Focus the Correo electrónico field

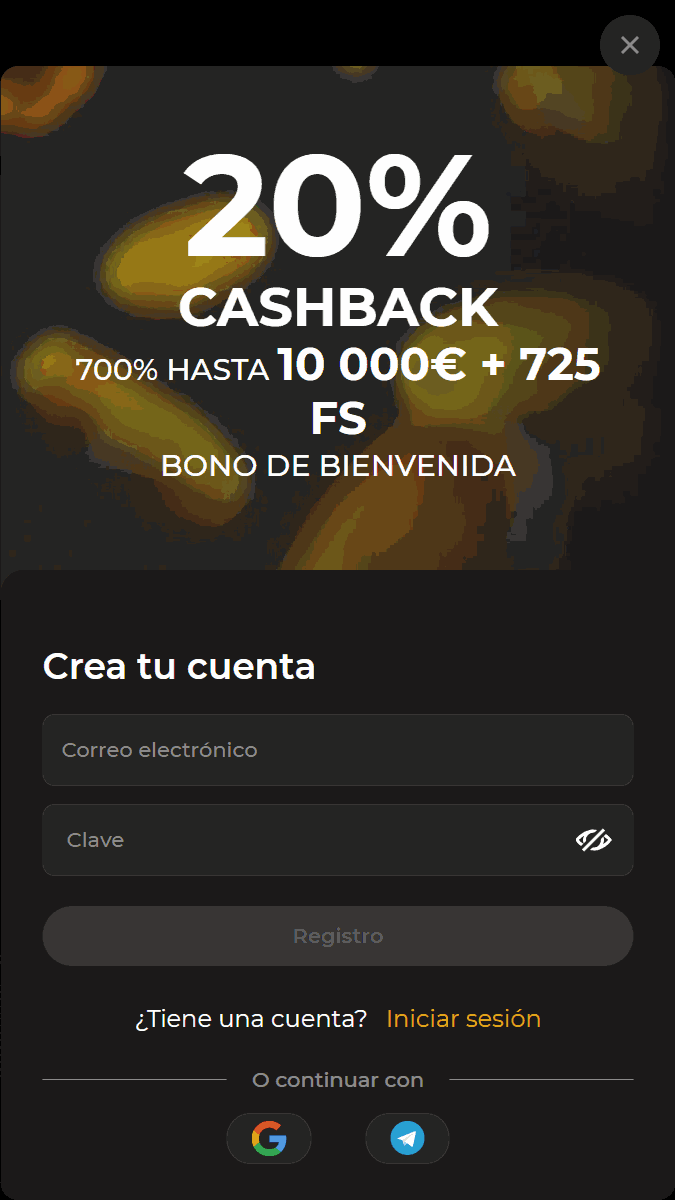338,750
